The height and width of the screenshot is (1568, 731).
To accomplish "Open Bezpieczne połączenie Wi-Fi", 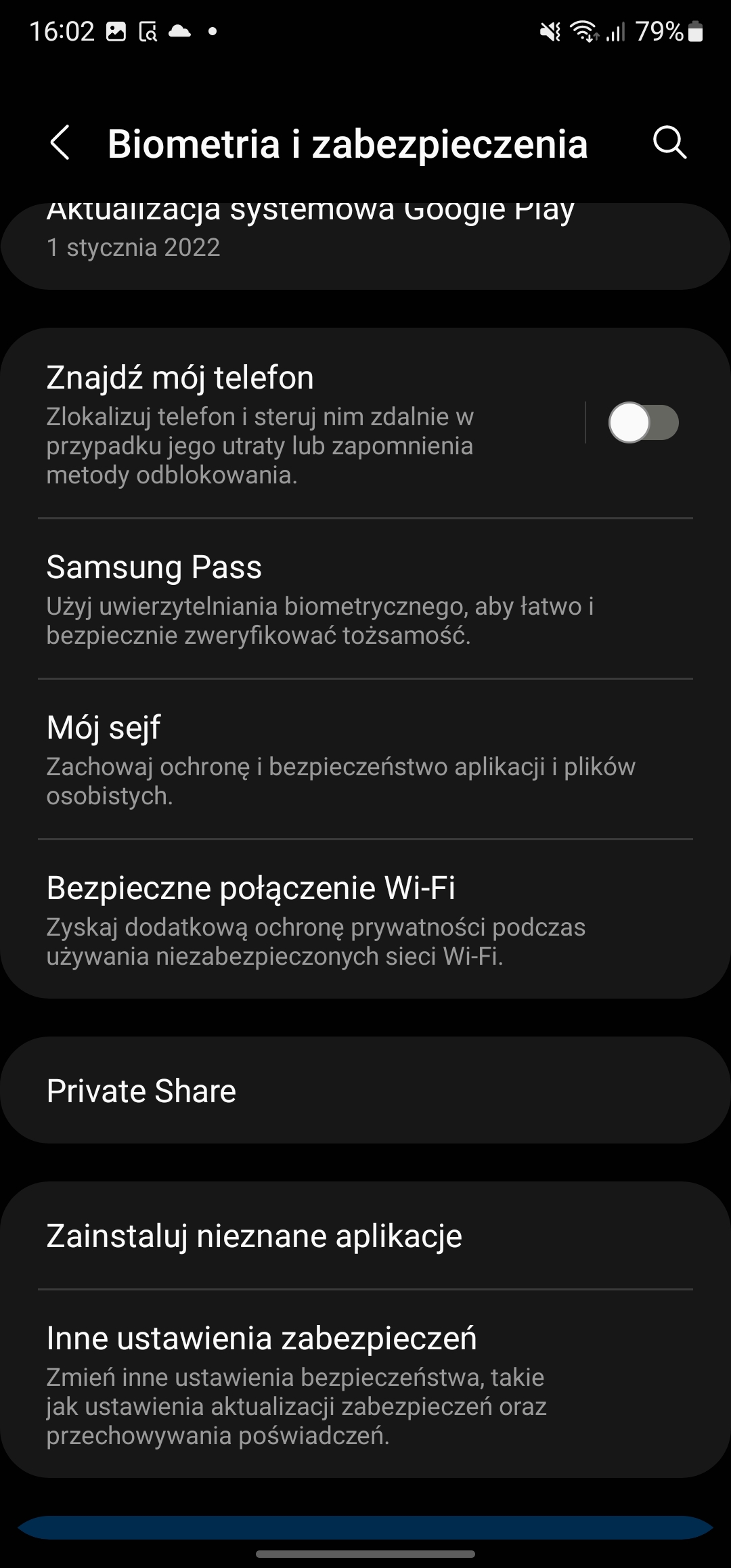I will click(x=365, y=919).
